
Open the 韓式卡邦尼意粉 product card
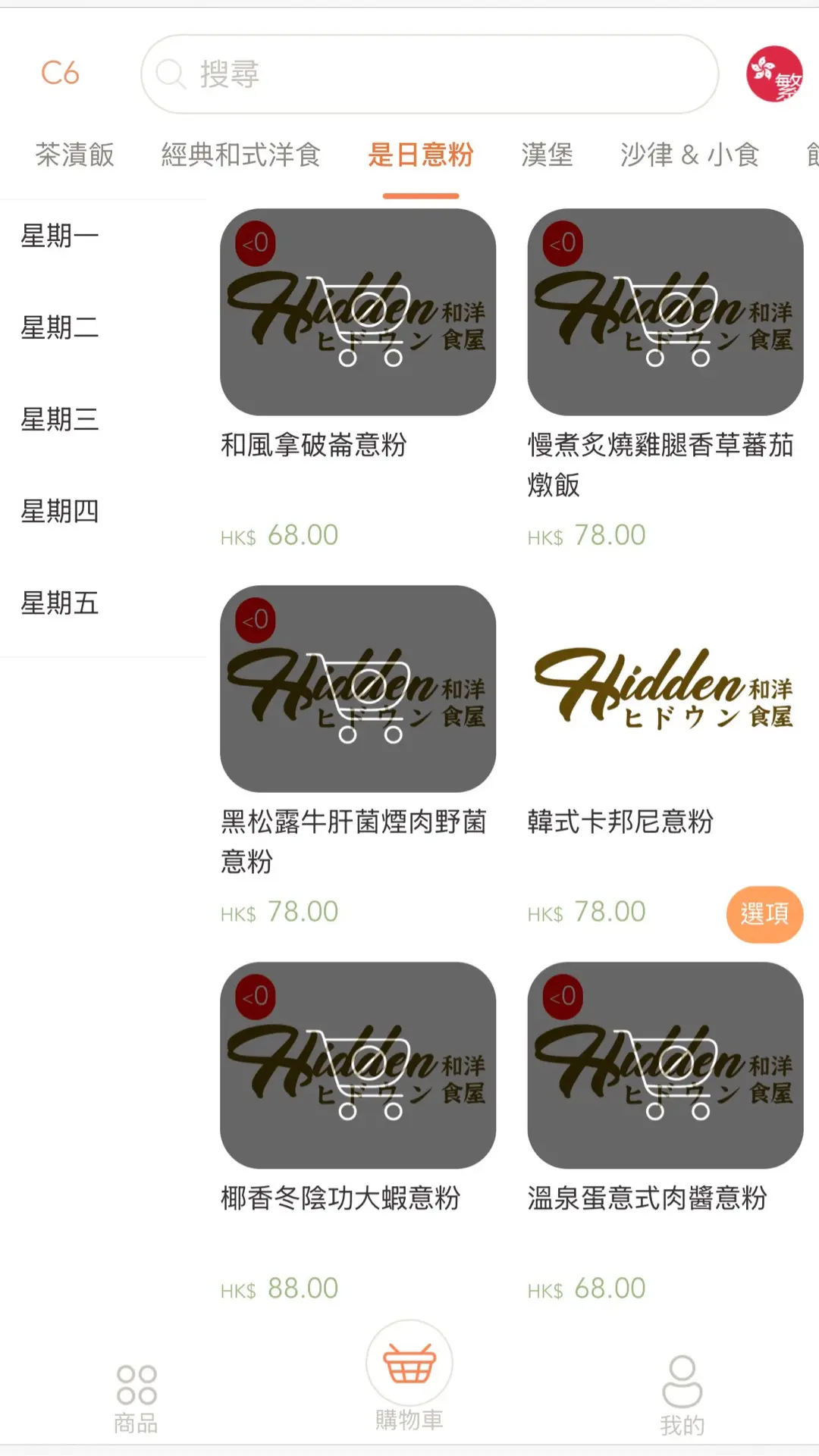click(664, 688)
